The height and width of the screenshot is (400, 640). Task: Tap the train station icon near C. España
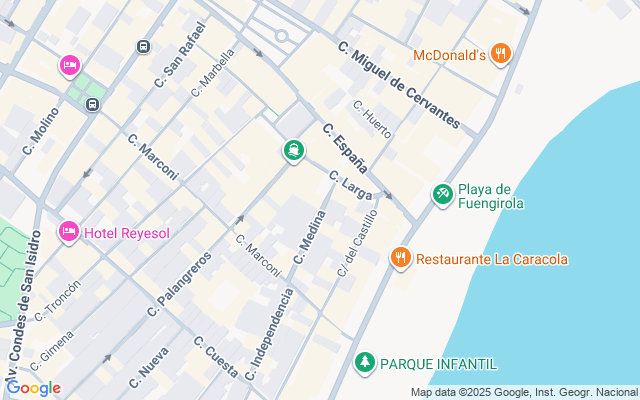coord(293,151)
